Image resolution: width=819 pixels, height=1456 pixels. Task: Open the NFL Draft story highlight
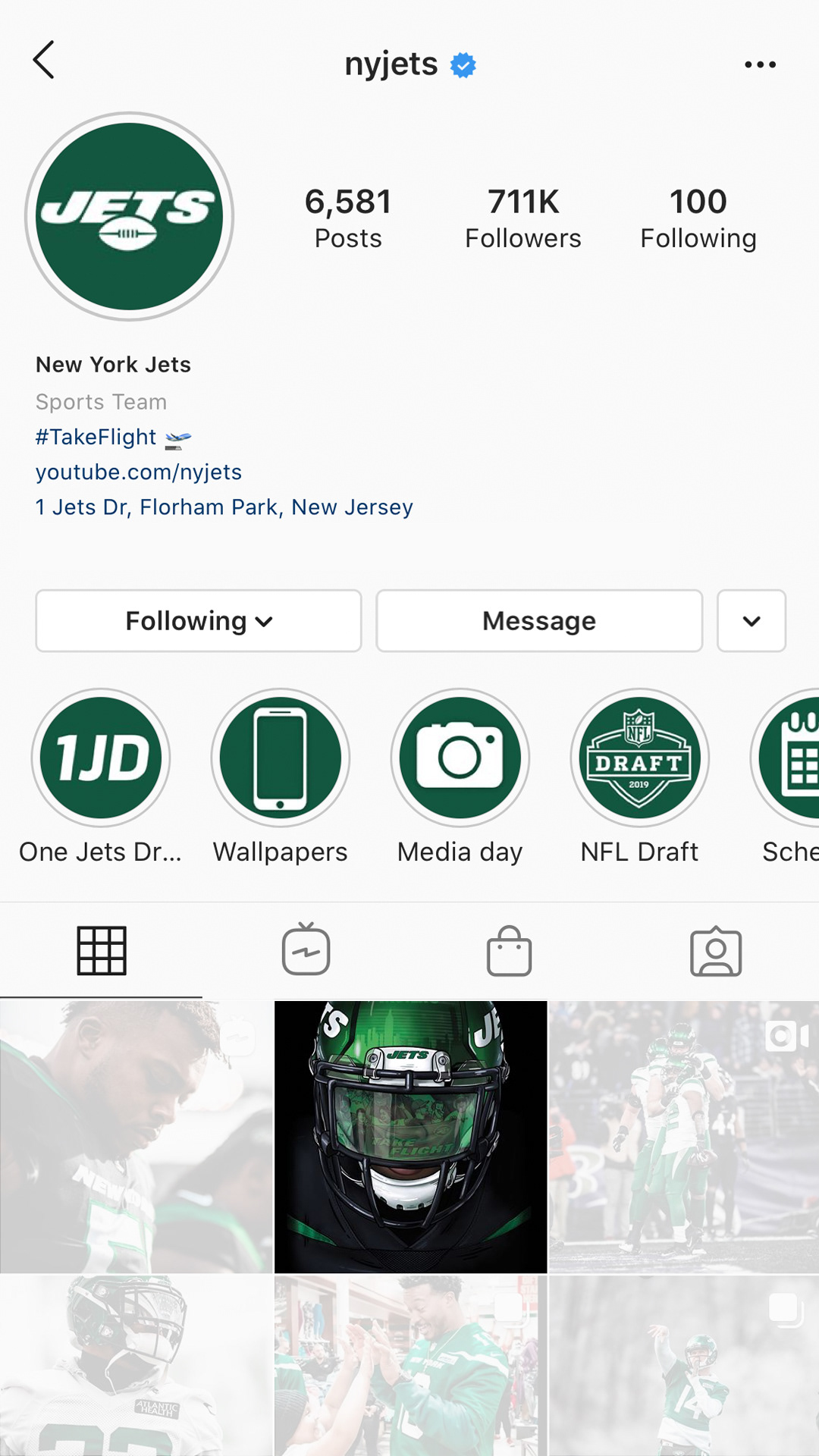coord(640,758)
